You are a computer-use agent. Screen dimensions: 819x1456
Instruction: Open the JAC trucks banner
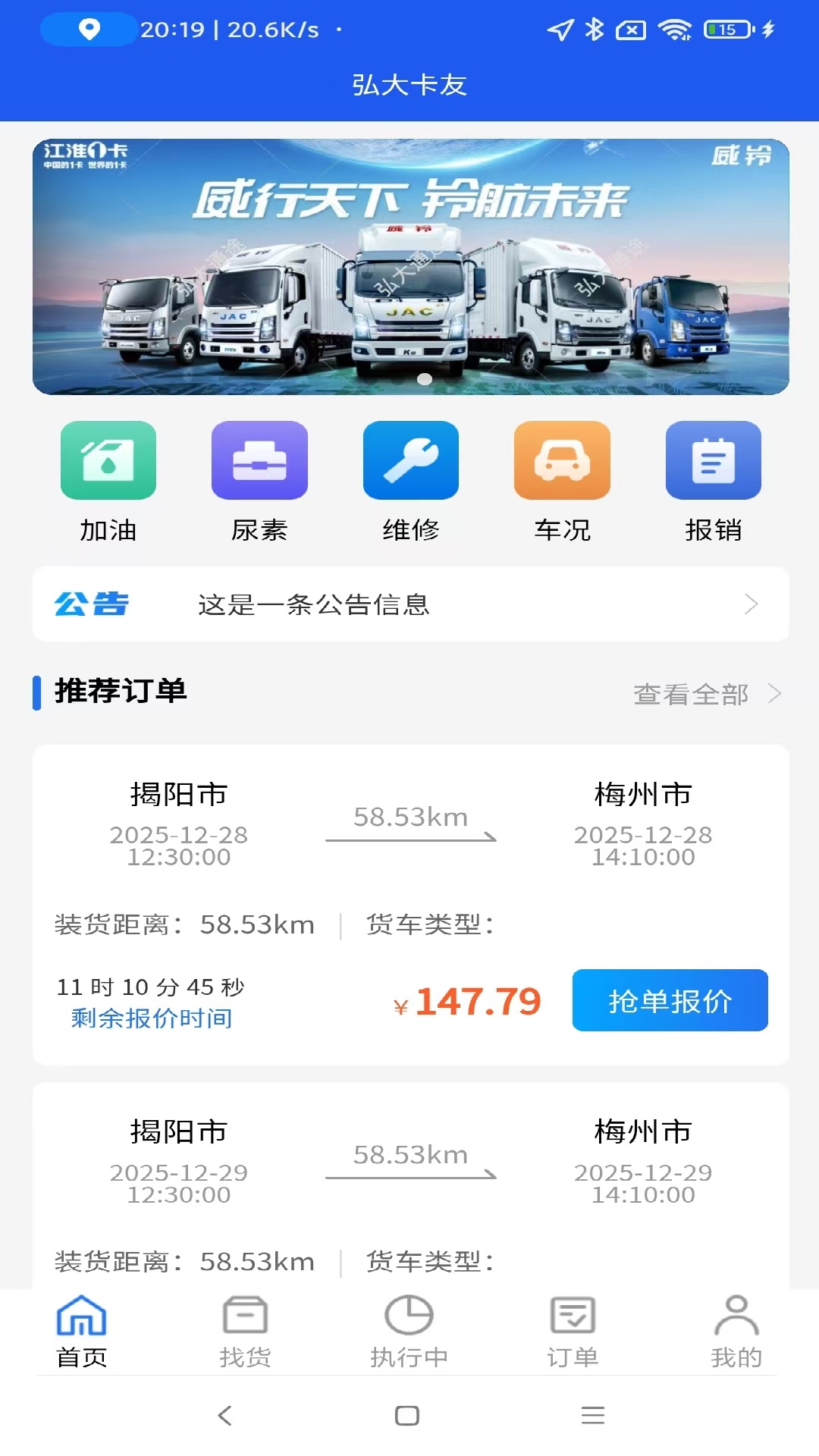coord(410,266)
